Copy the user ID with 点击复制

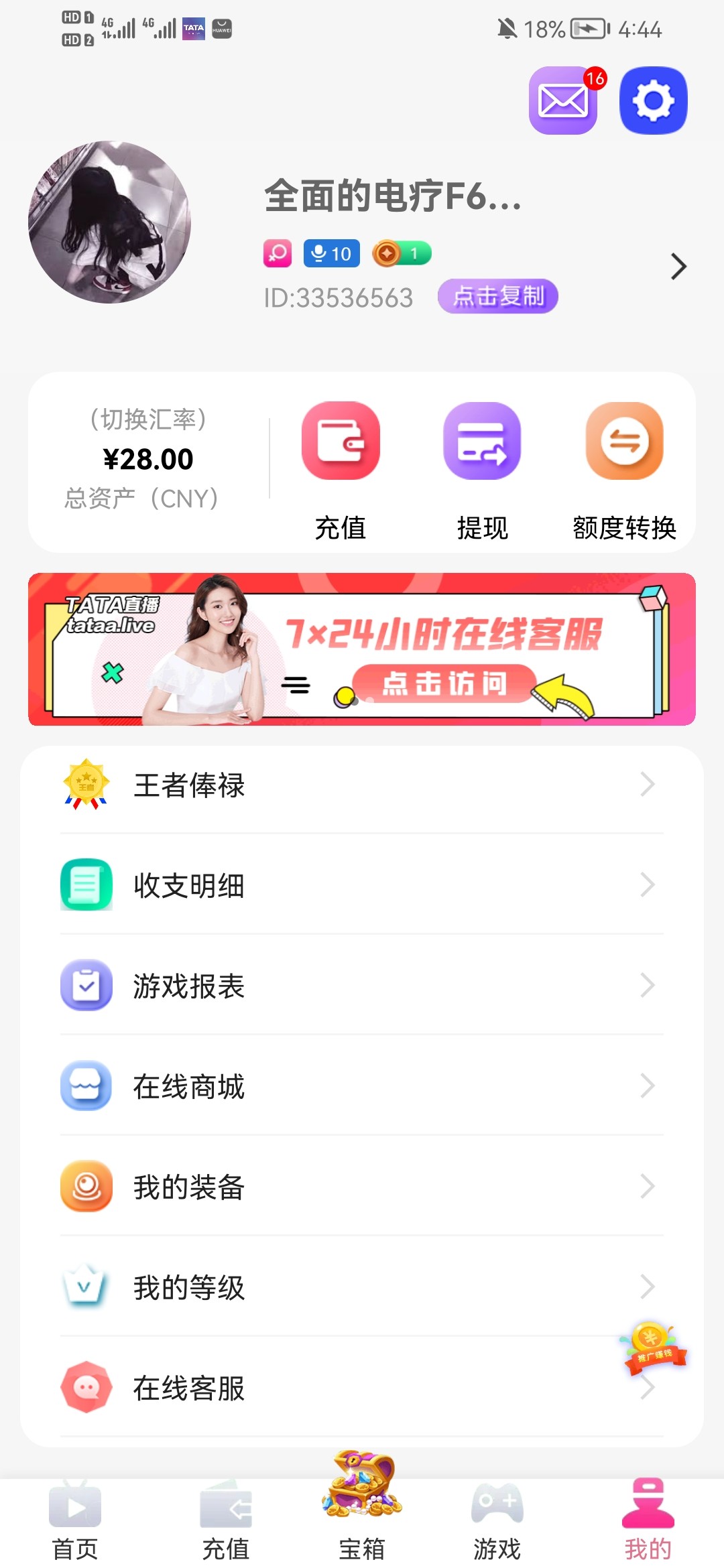click(497, 296)
